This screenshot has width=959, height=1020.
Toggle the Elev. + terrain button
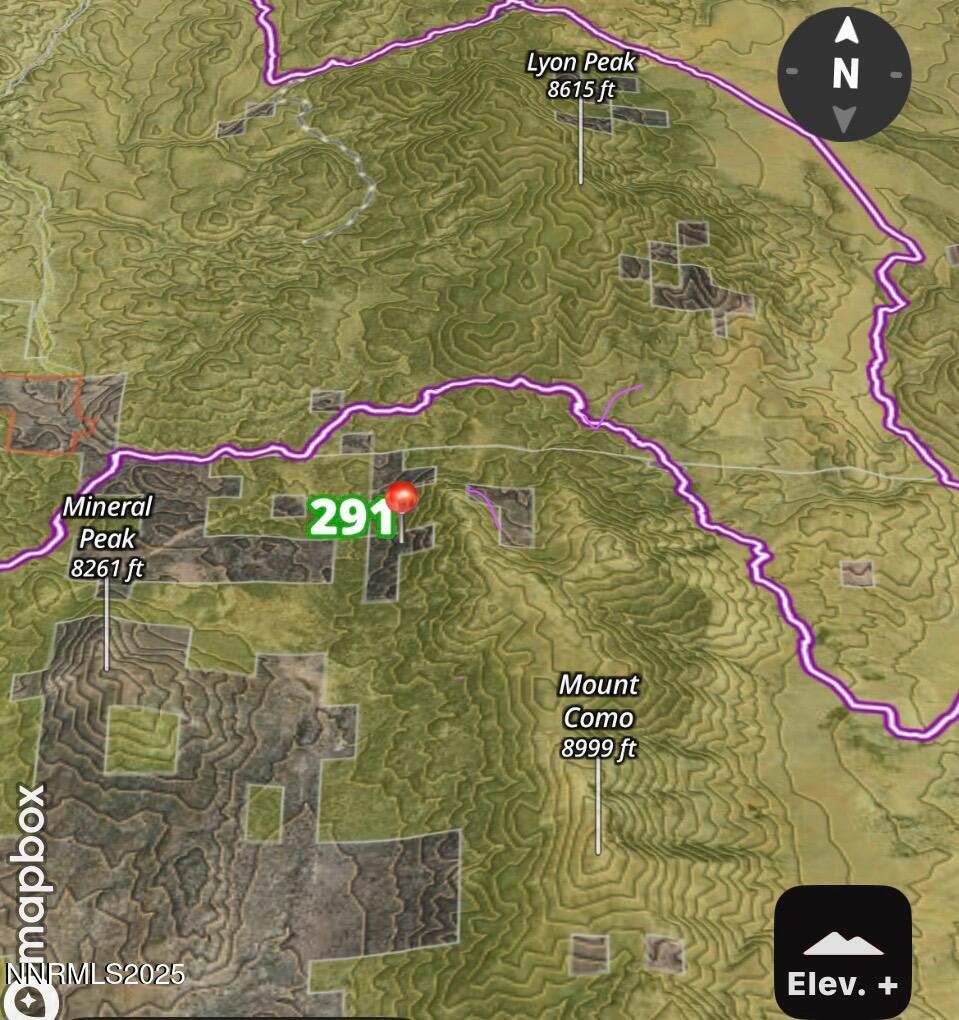tap(842, 953)
